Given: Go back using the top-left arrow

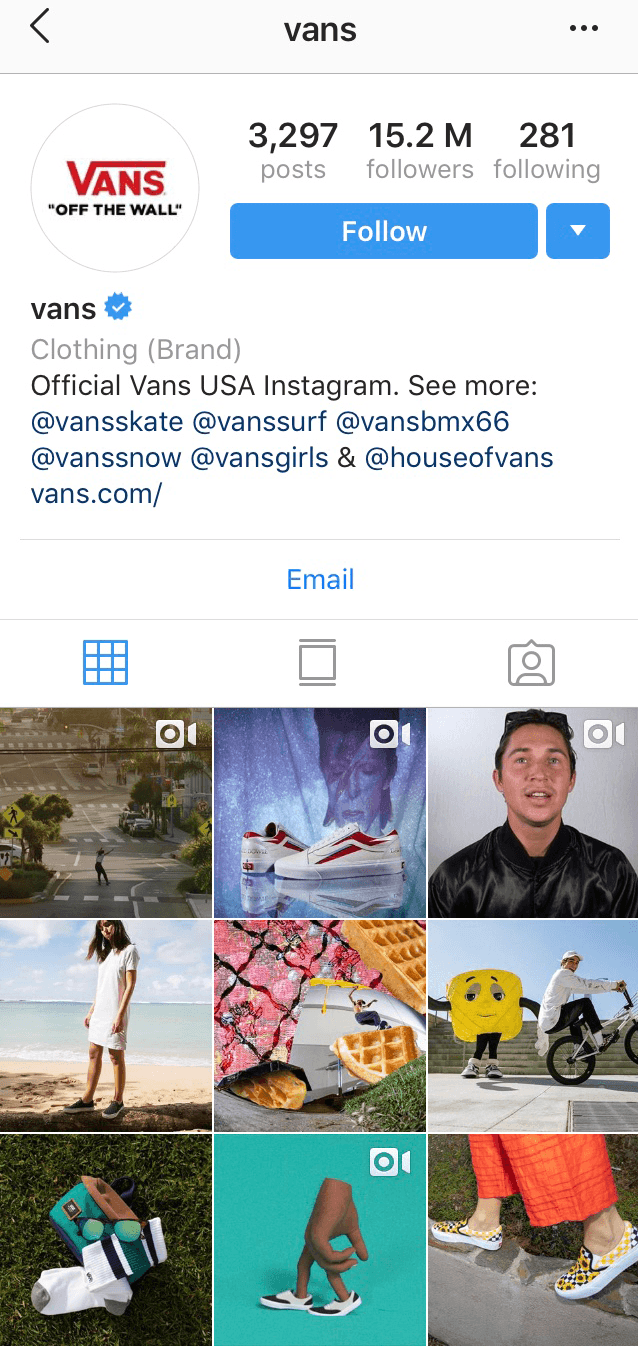Looking at the screenshot, I should tap(40, 27).
